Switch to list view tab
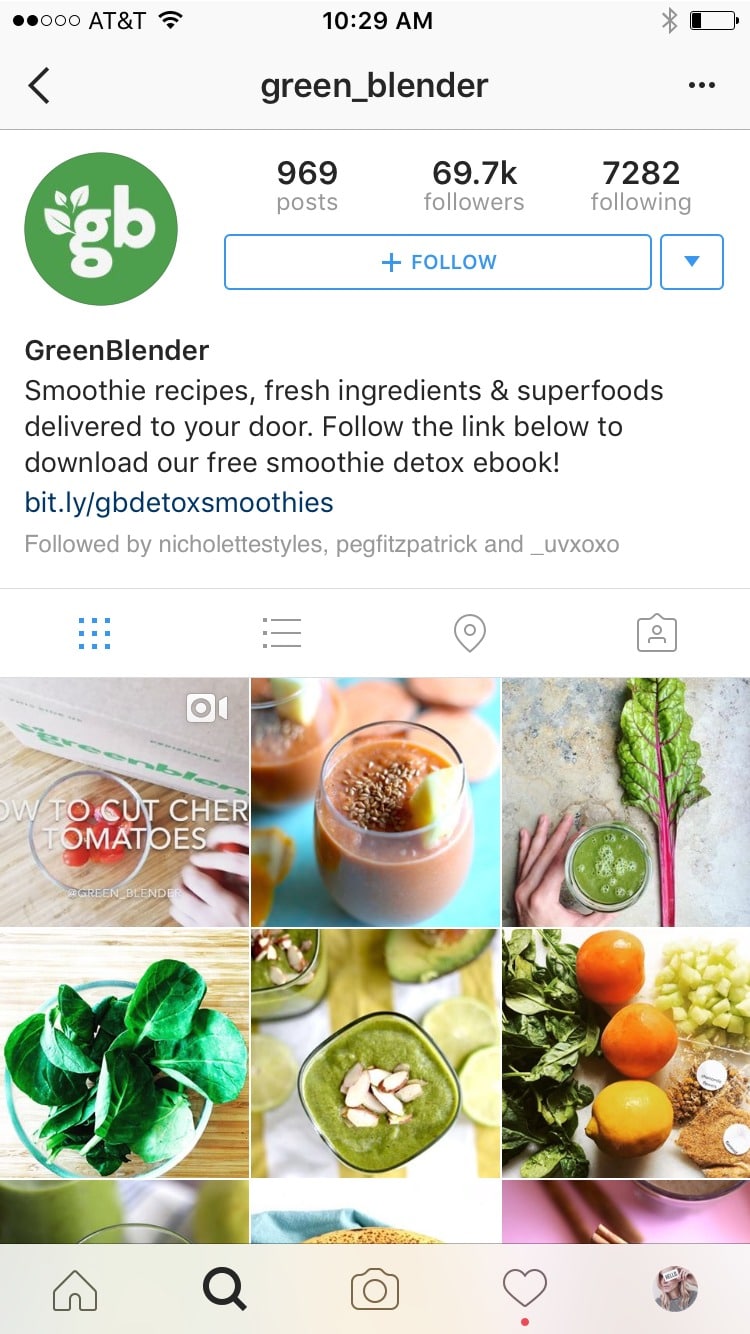The width and height of the screenshot is (750, 1334). click(x=281, y=633)
